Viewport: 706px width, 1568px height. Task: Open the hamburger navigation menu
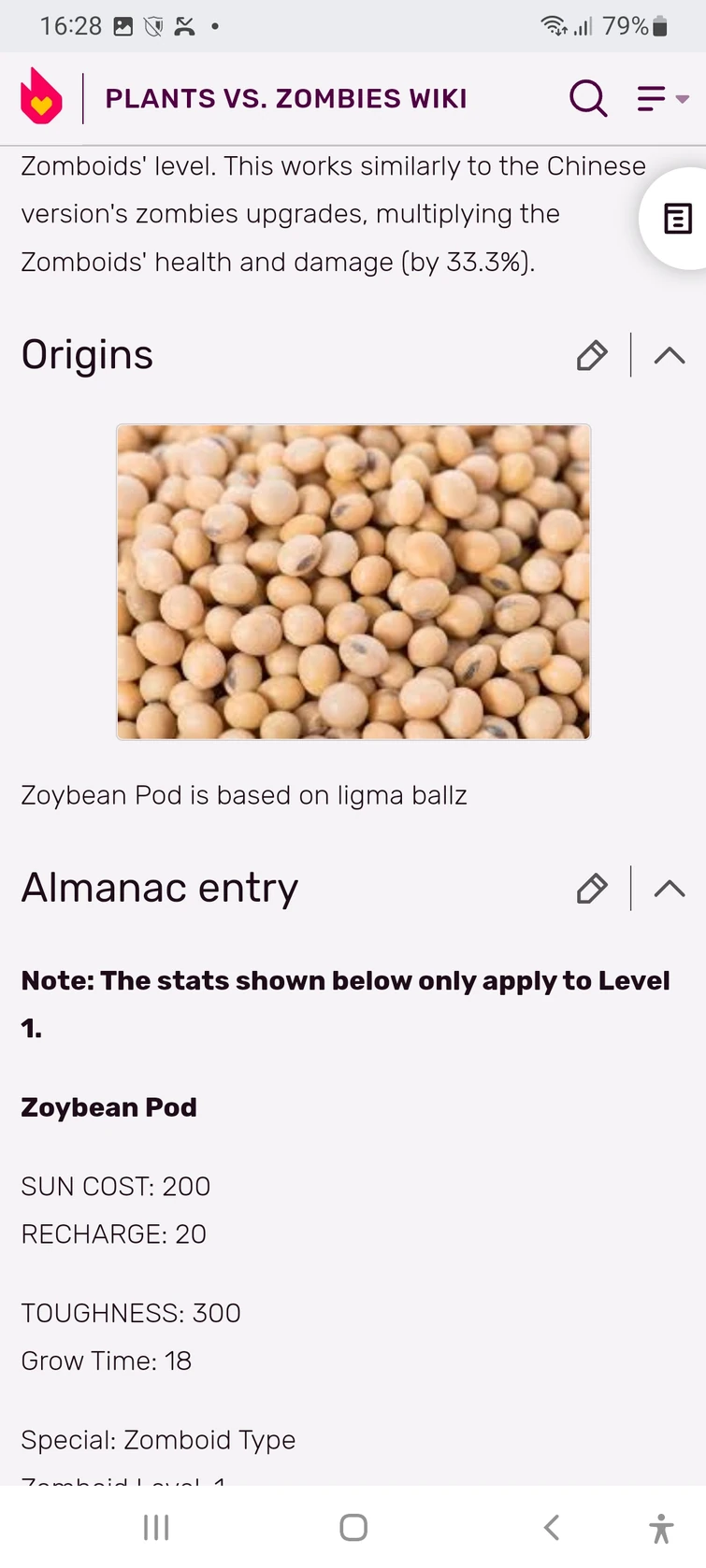click(650, 98)
